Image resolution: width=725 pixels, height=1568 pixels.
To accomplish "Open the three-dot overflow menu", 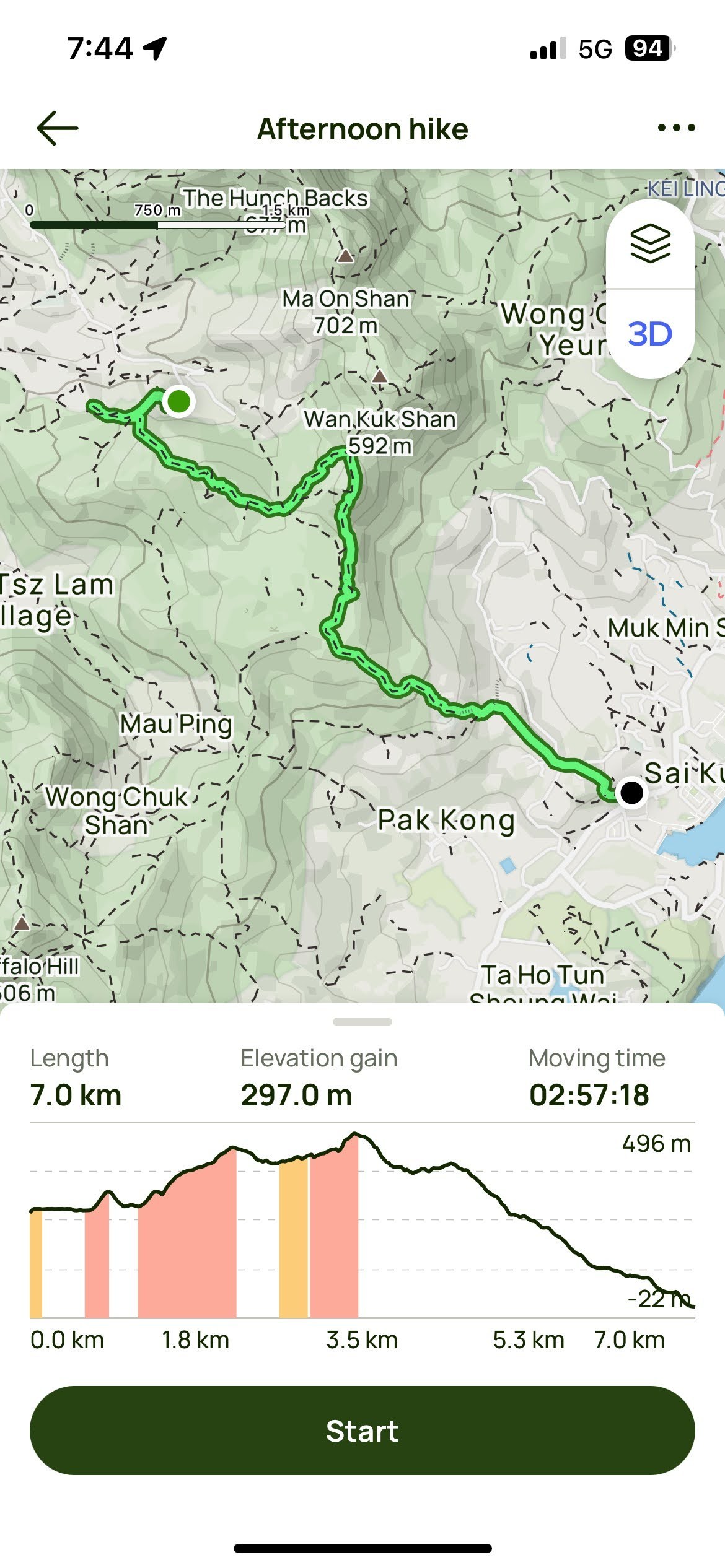I will [x=676, y=128].
